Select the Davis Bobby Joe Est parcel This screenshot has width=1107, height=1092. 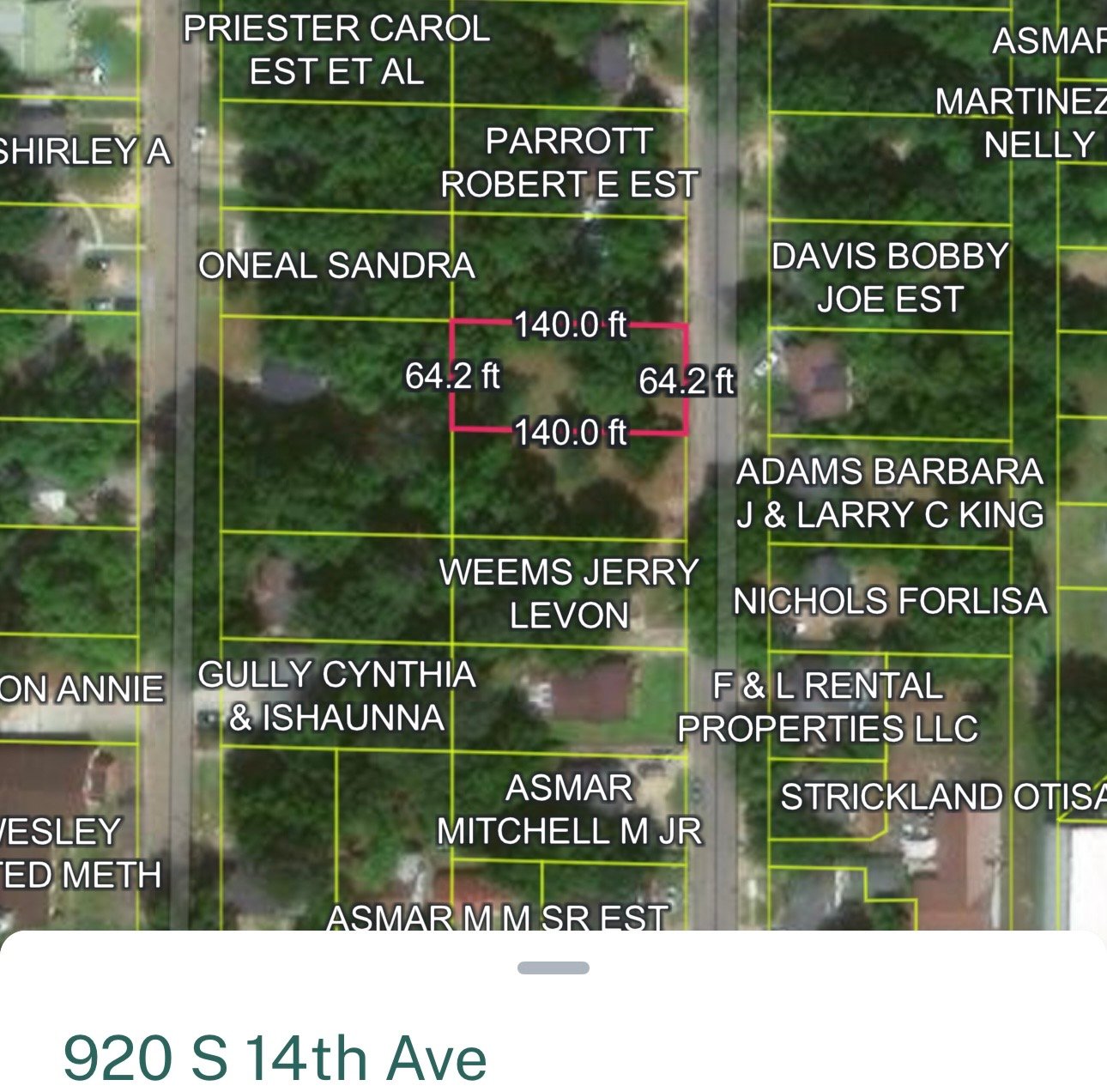(890, 278)
